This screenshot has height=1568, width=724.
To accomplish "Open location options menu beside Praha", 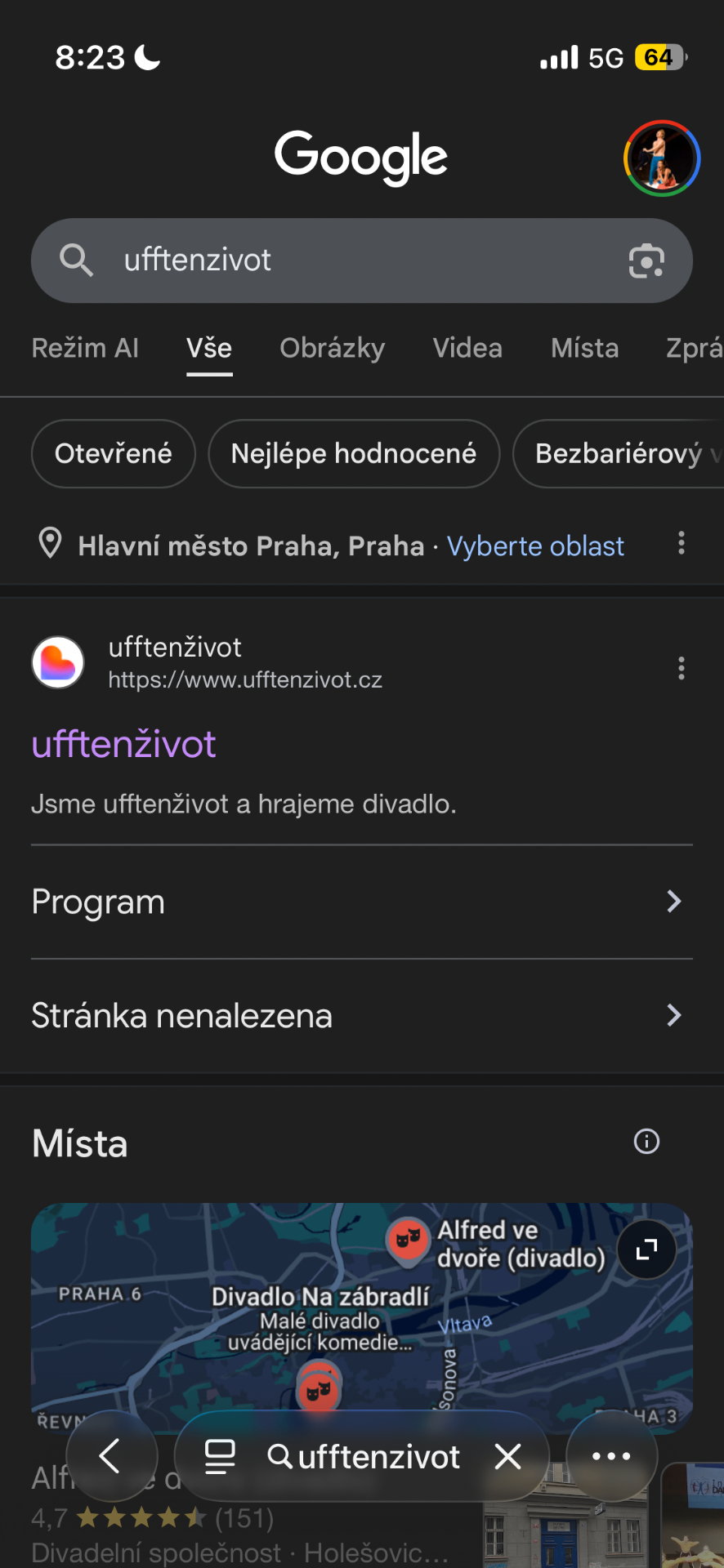I will (681, 543).
